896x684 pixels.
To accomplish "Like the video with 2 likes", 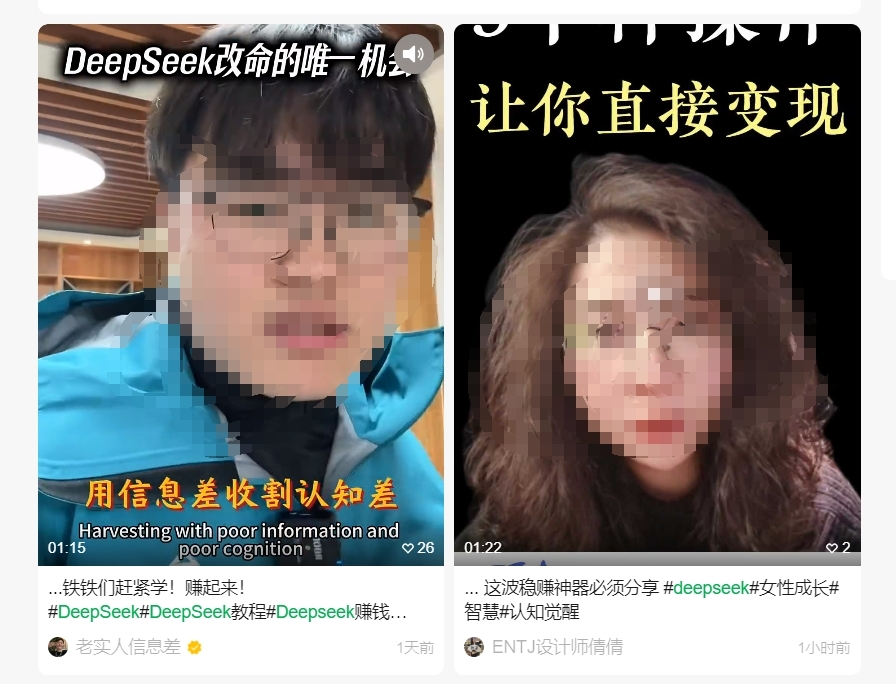I will [830, 548].
